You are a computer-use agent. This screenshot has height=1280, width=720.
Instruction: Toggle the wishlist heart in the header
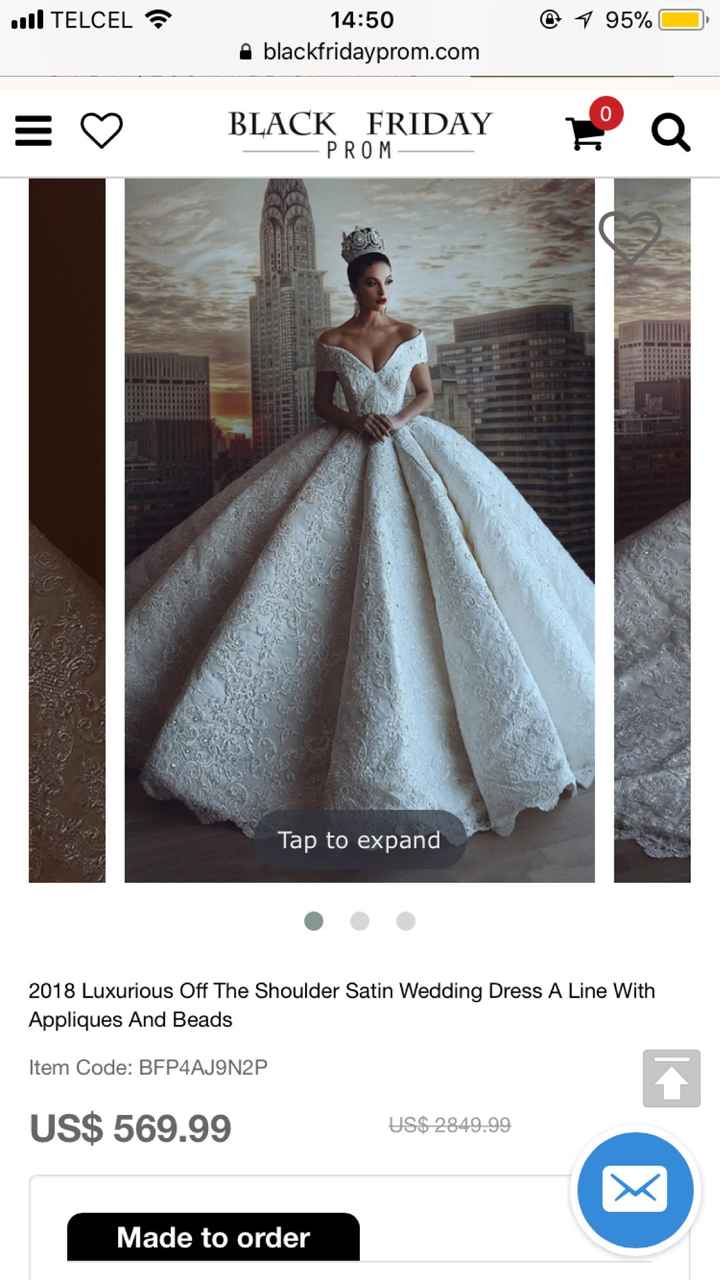pos(103,130)
